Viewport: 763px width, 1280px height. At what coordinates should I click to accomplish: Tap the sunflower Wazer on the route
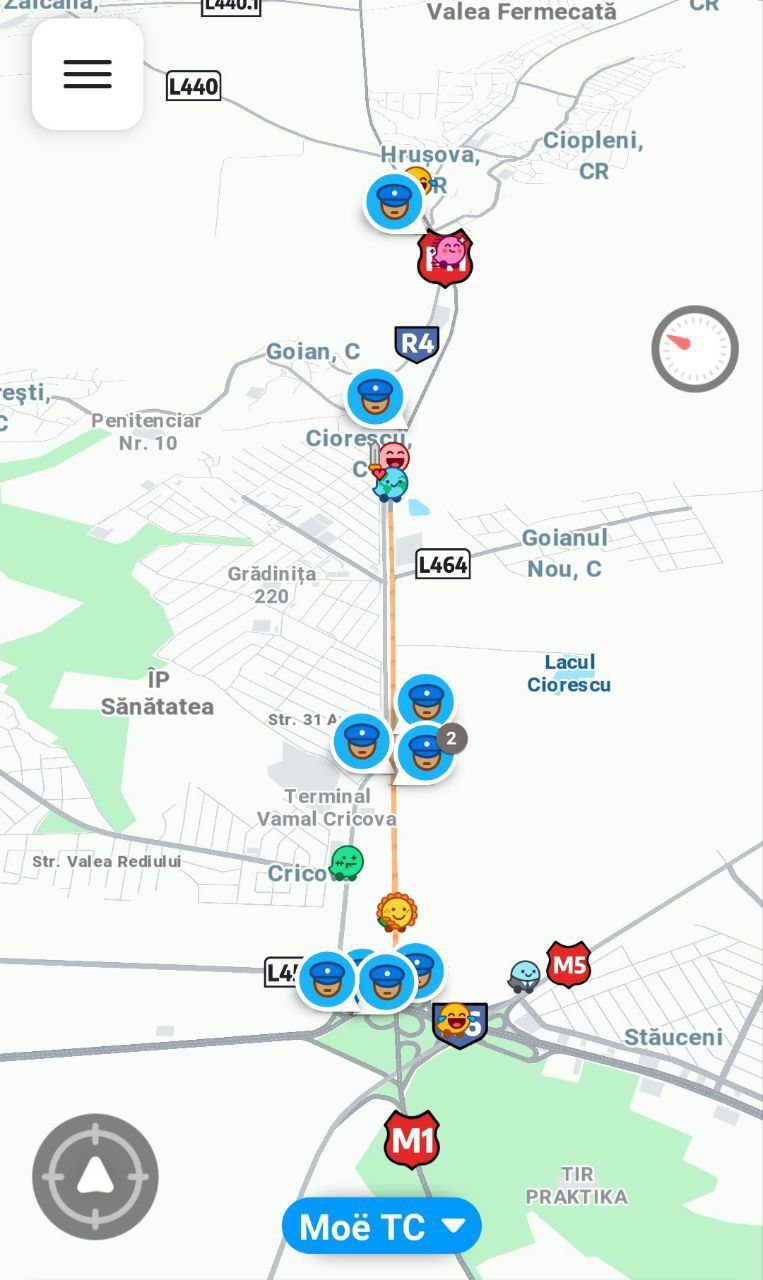[396, 912]
